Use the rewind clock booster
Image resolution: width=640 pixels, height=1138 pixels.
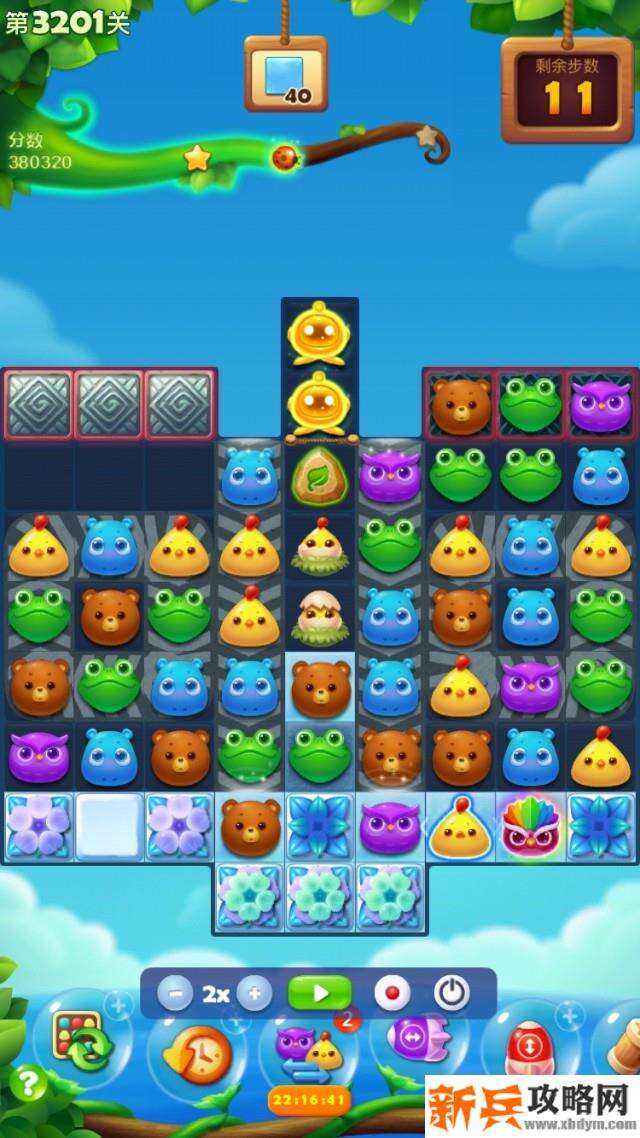(197, 1052)
